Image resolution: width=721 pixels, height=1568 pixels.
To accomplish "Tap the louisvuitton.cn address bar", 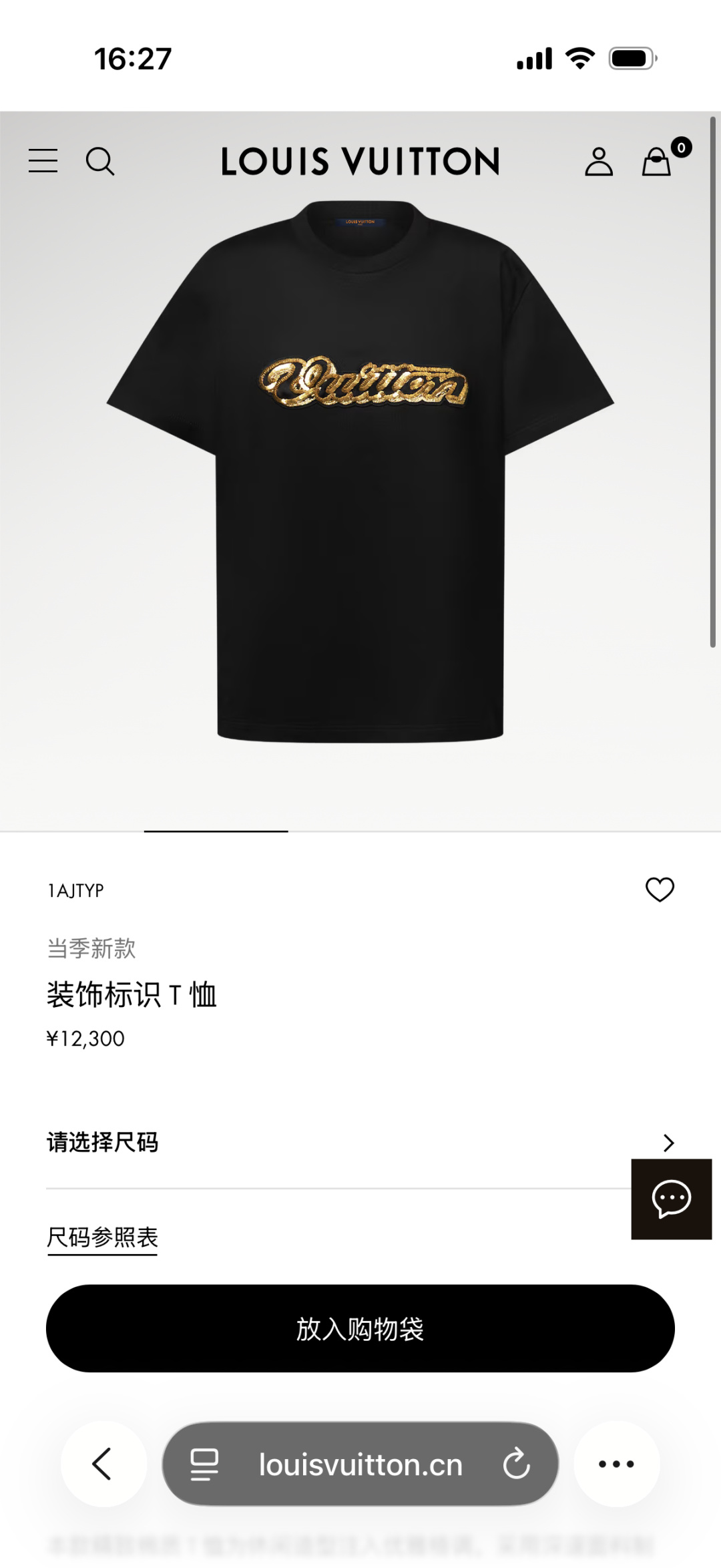I will pyautogui.click(x=360, y=1464).
